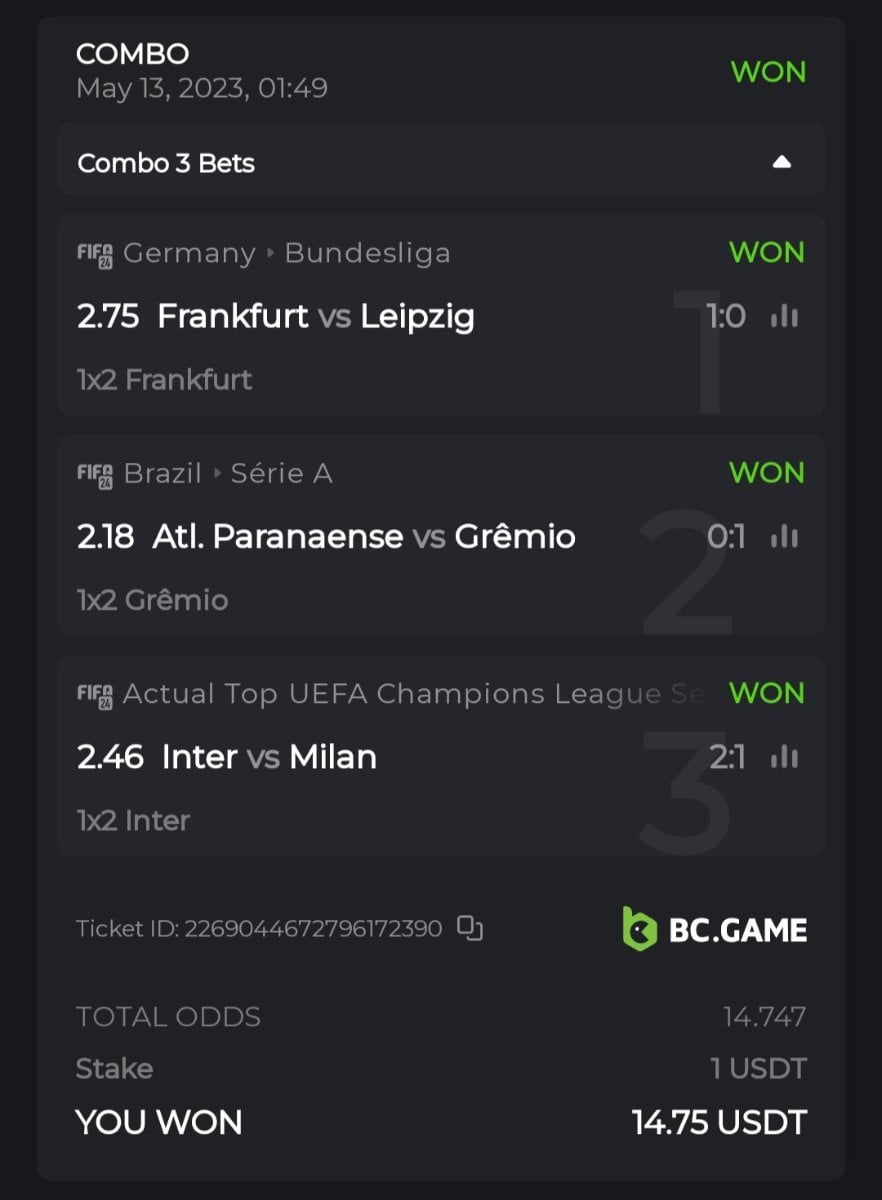882x1200 pixels.
Task: Open stats for Atl. Paranaense vs Grêmio
Action: [785, 537]
